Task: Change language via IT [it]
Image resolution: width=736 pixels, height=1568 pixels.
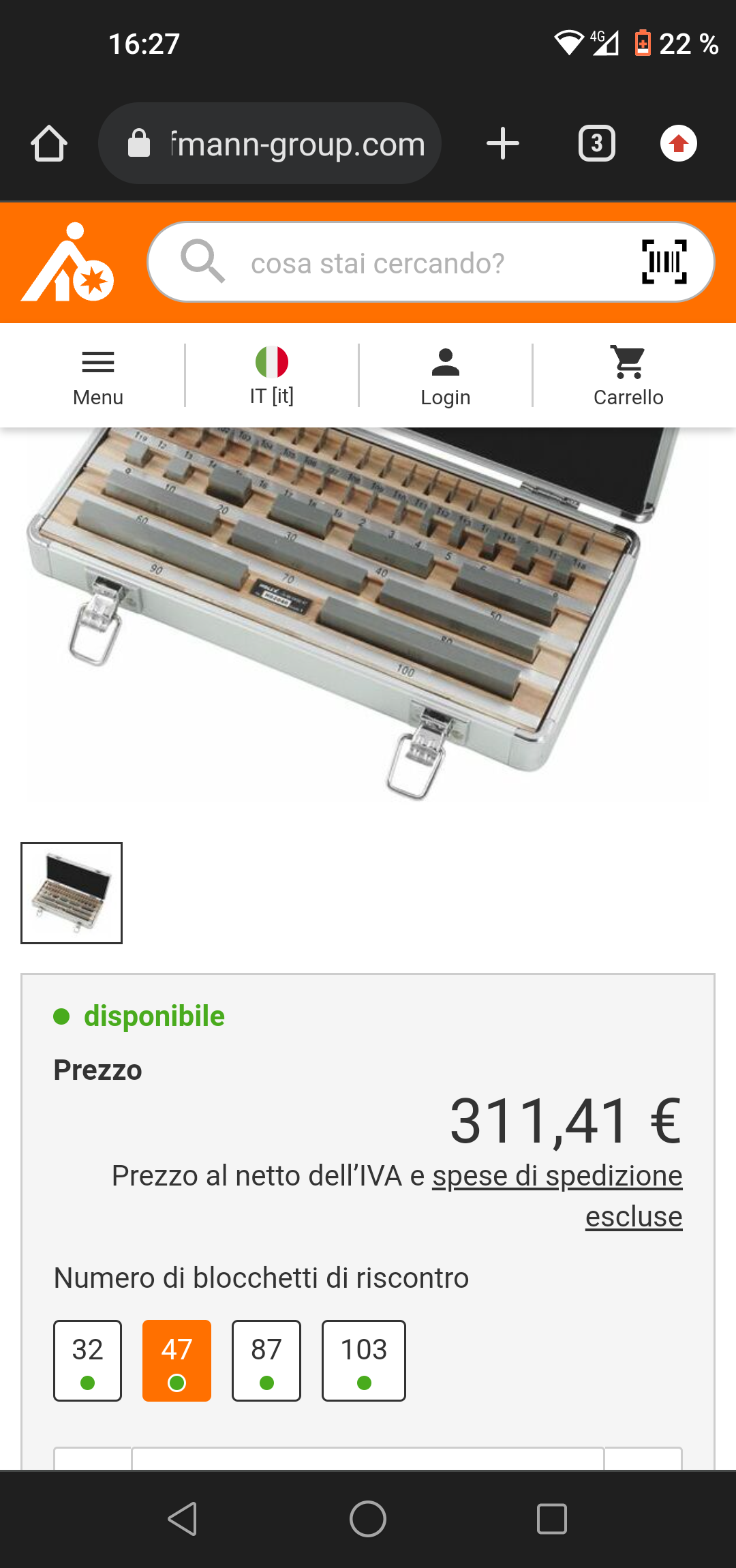Action: [x=272, y=376]
